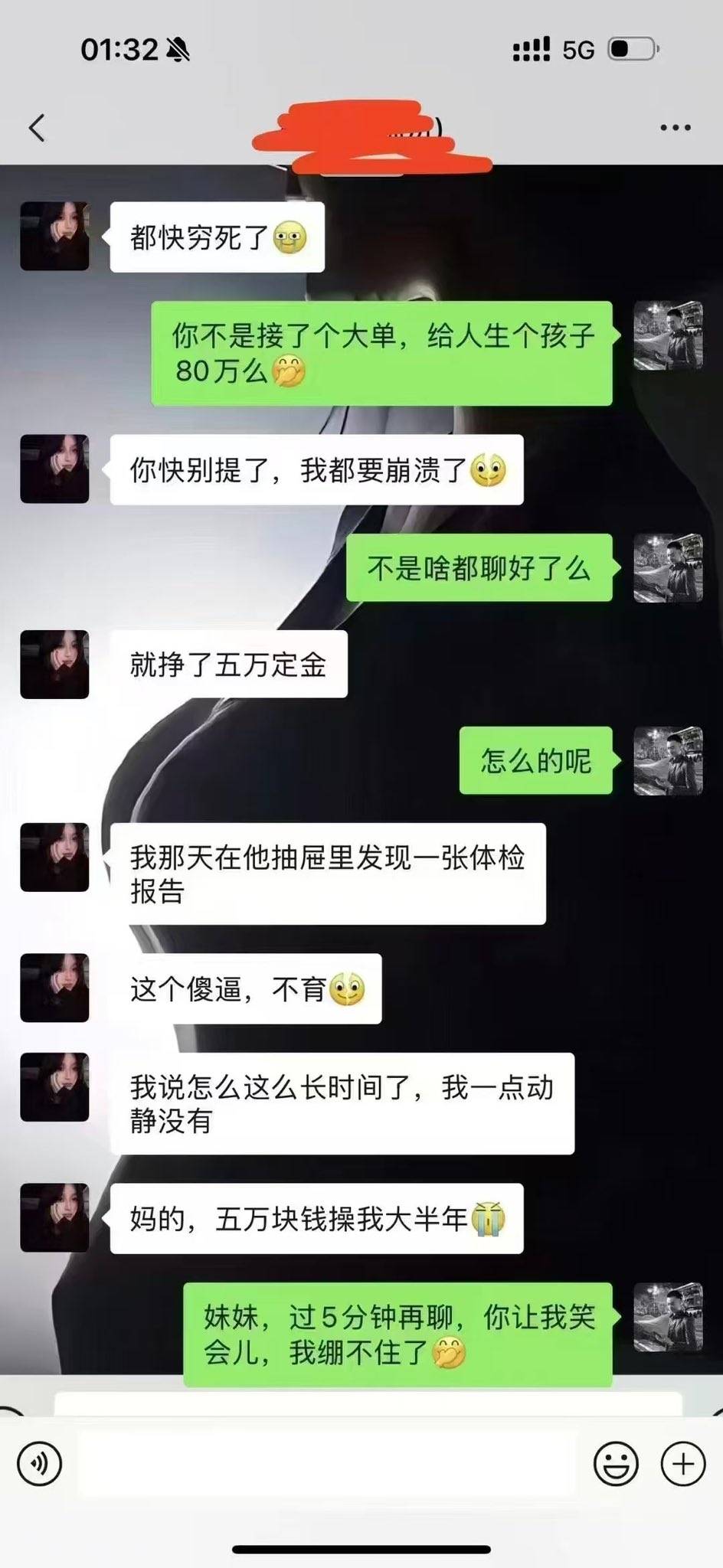
Task: Go back to the chat list
Action: click(37, 128)
